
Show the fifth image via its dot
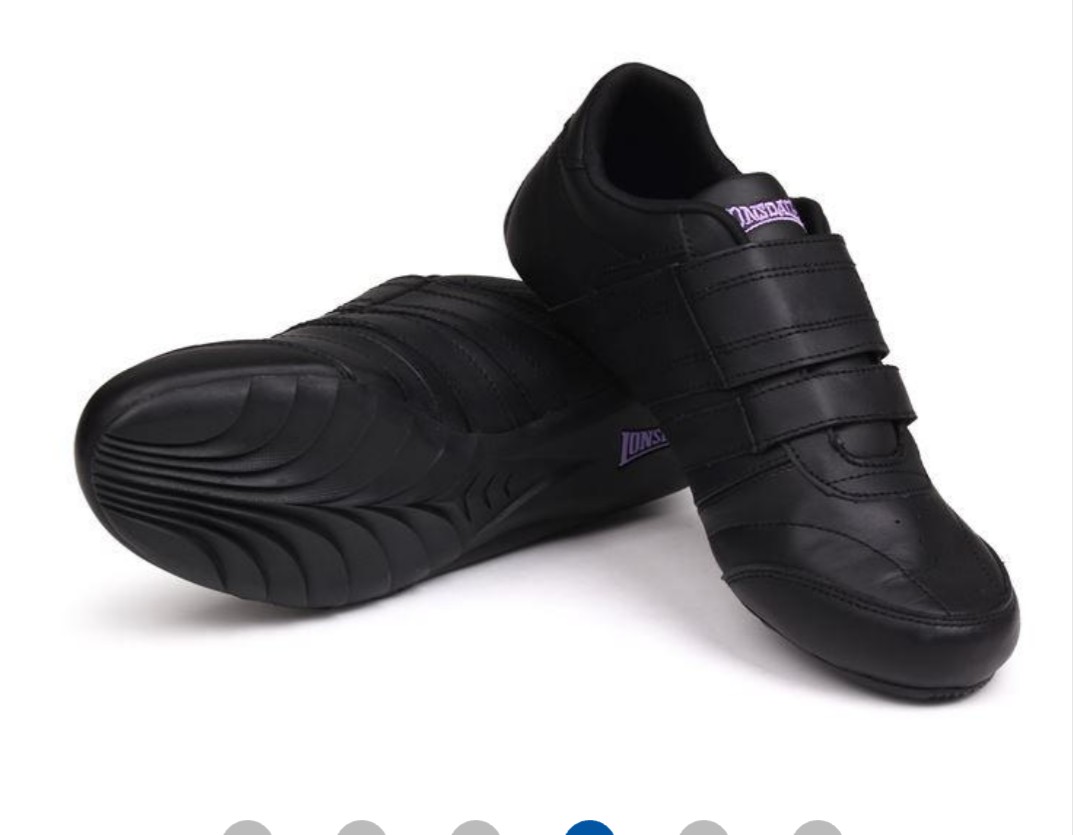[703, 830]
